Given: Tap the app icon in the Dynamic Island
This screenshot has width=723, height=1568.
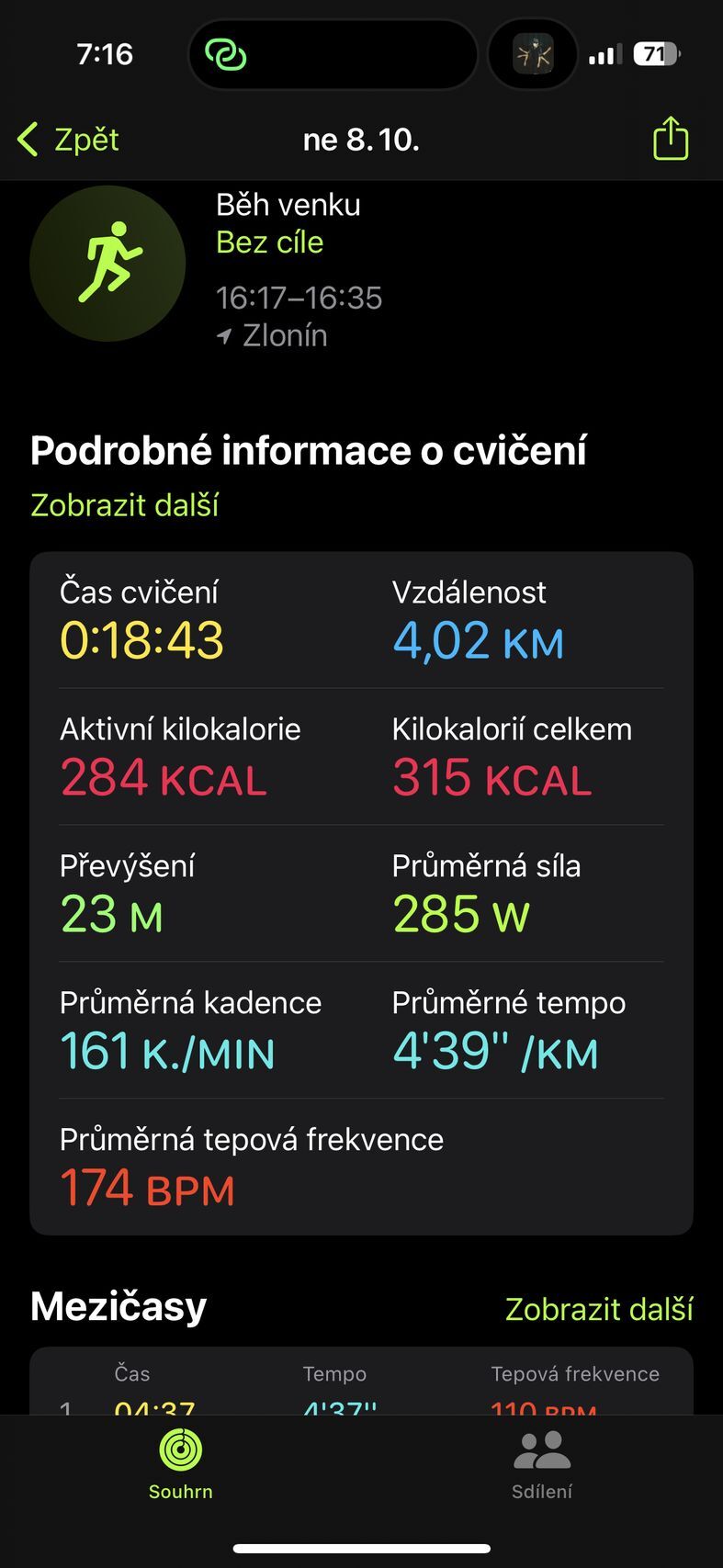Looking at the screenshot, I should click(x=533, y=54).
